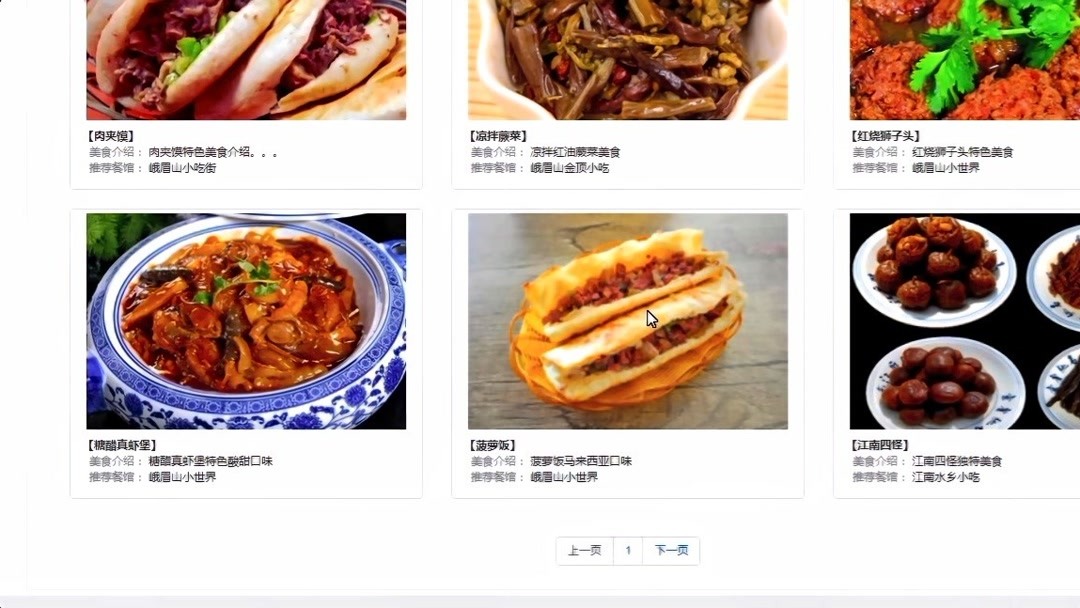View the 江南四怪 dish details
This screenshot has width=1080, height=608.
(964, 321)
